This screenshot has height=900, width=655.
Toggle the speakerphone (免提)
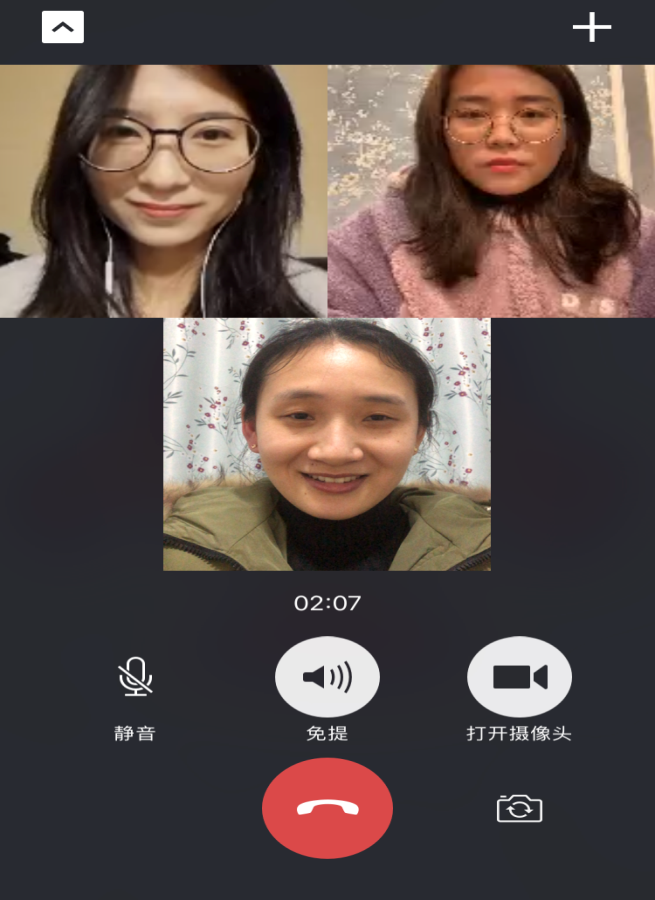click(x=327, y=677)
